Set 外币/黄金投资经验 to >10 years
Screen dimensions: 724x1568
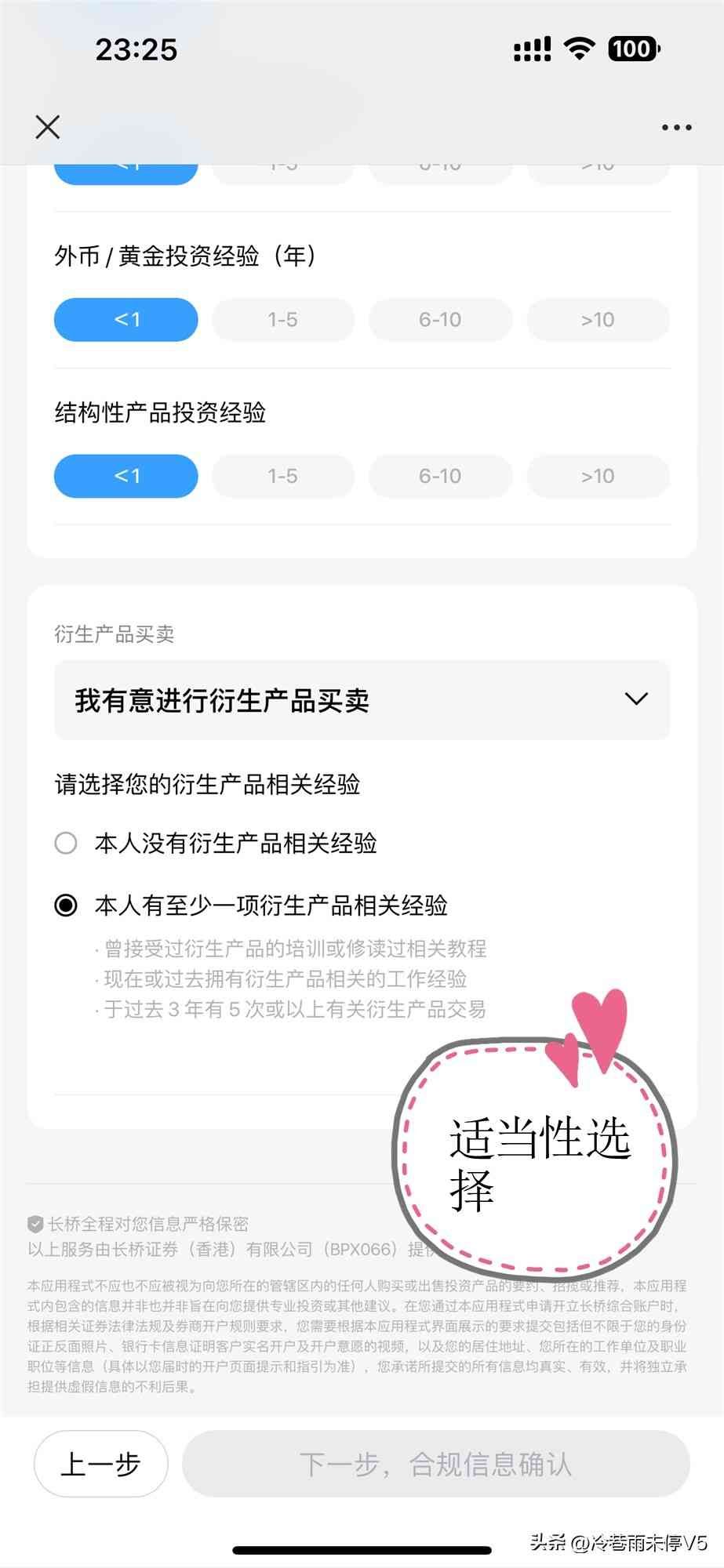pos(598,320)
